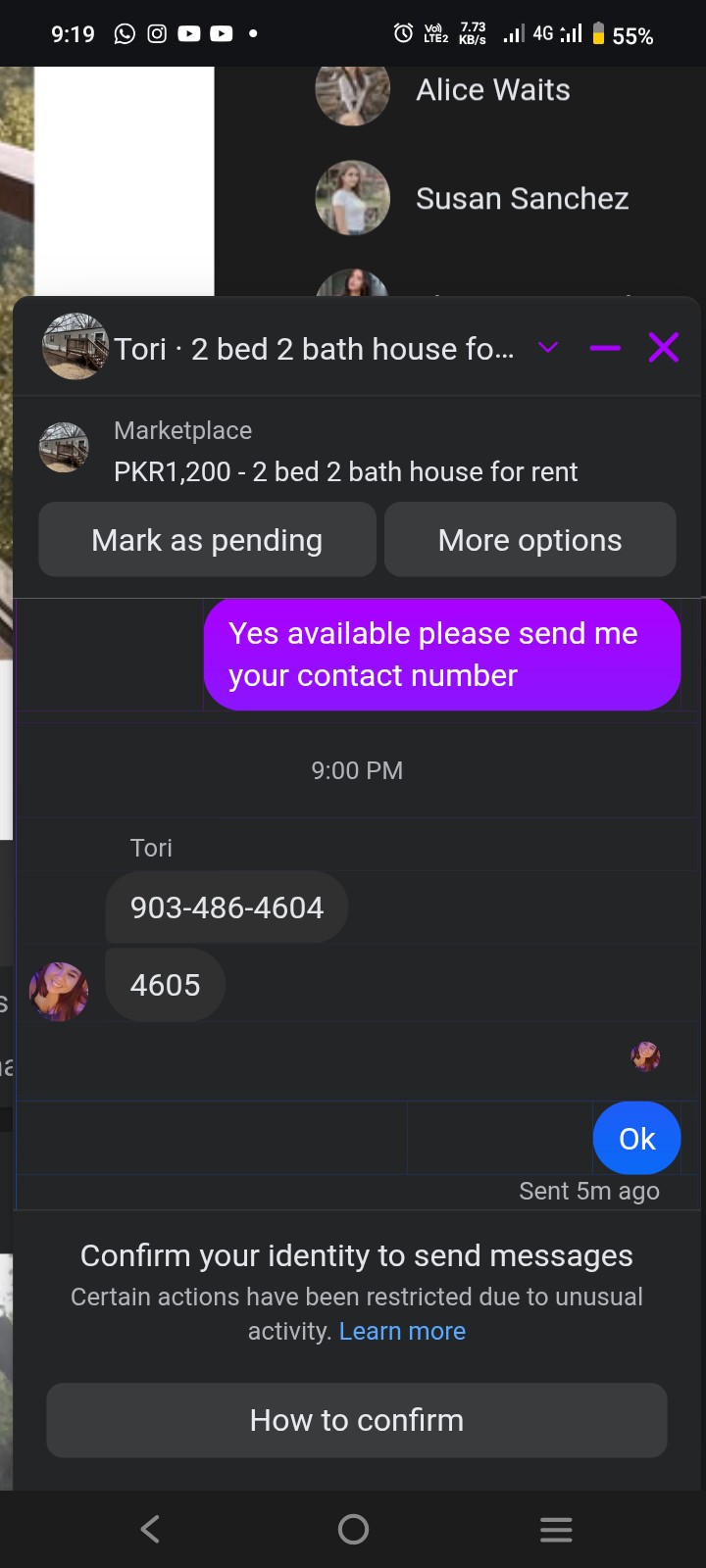The width and height of the screenshot is (706, 1568).
Task: Open the Learn more link
Action: click(402, 1331)
